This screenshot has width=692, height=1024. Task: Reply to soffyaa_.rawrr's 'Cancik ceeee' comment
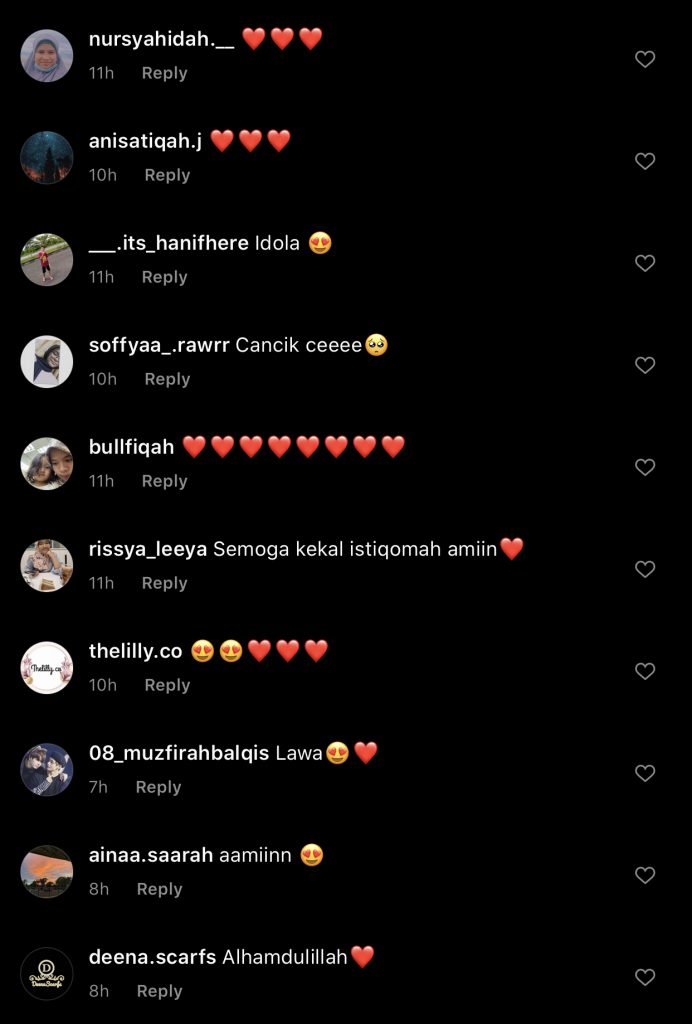pyautogui.click(x=167, y=379)
